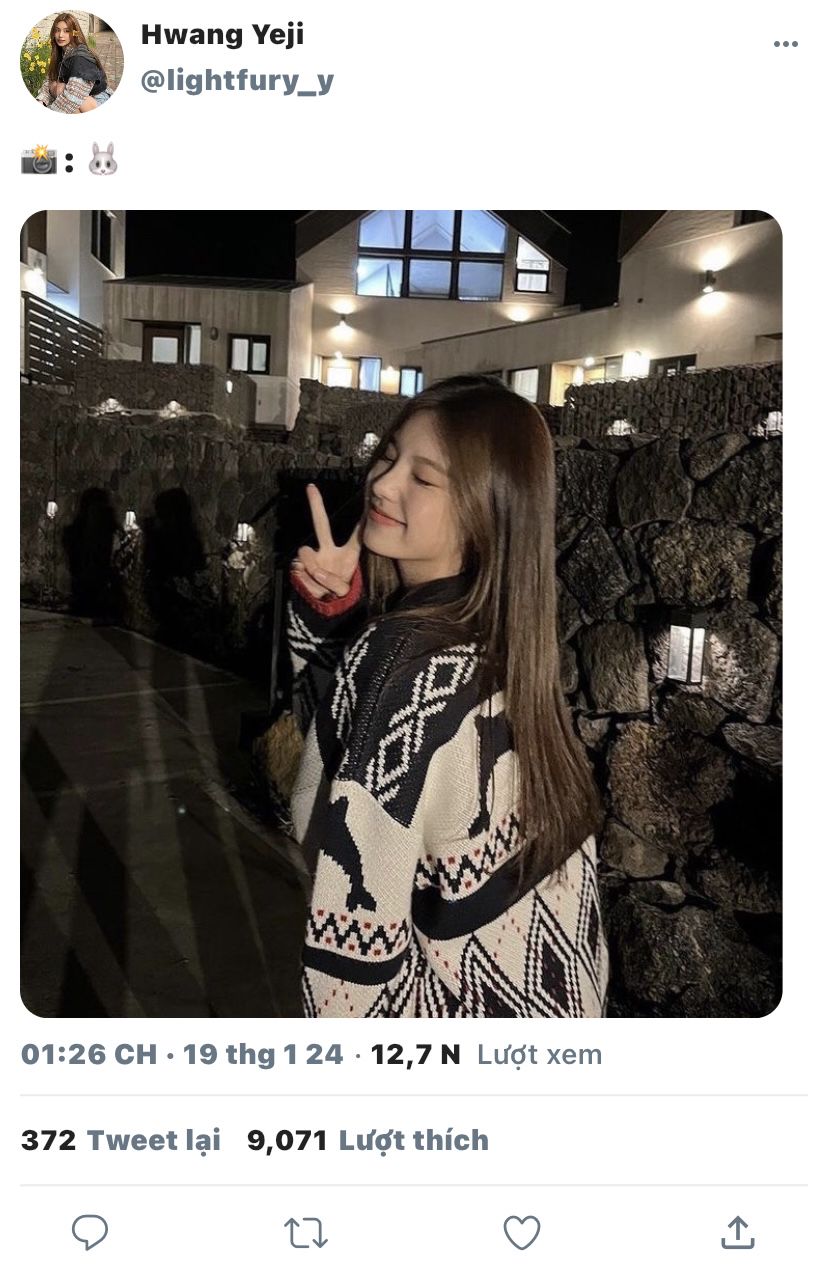Open the tweet's three-dot overflow menu
Screen dimensions: 828x1278
coord(786,44)
